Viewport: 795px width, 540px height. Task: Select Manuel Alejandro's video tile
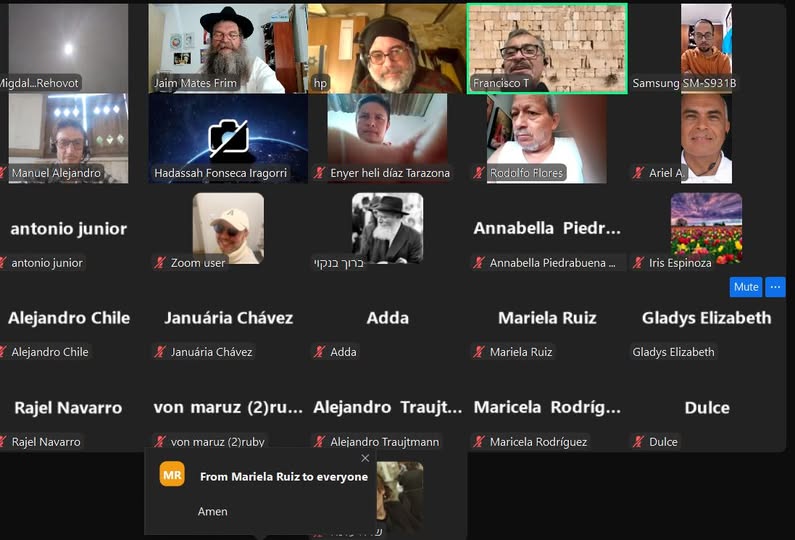[68, 137]
